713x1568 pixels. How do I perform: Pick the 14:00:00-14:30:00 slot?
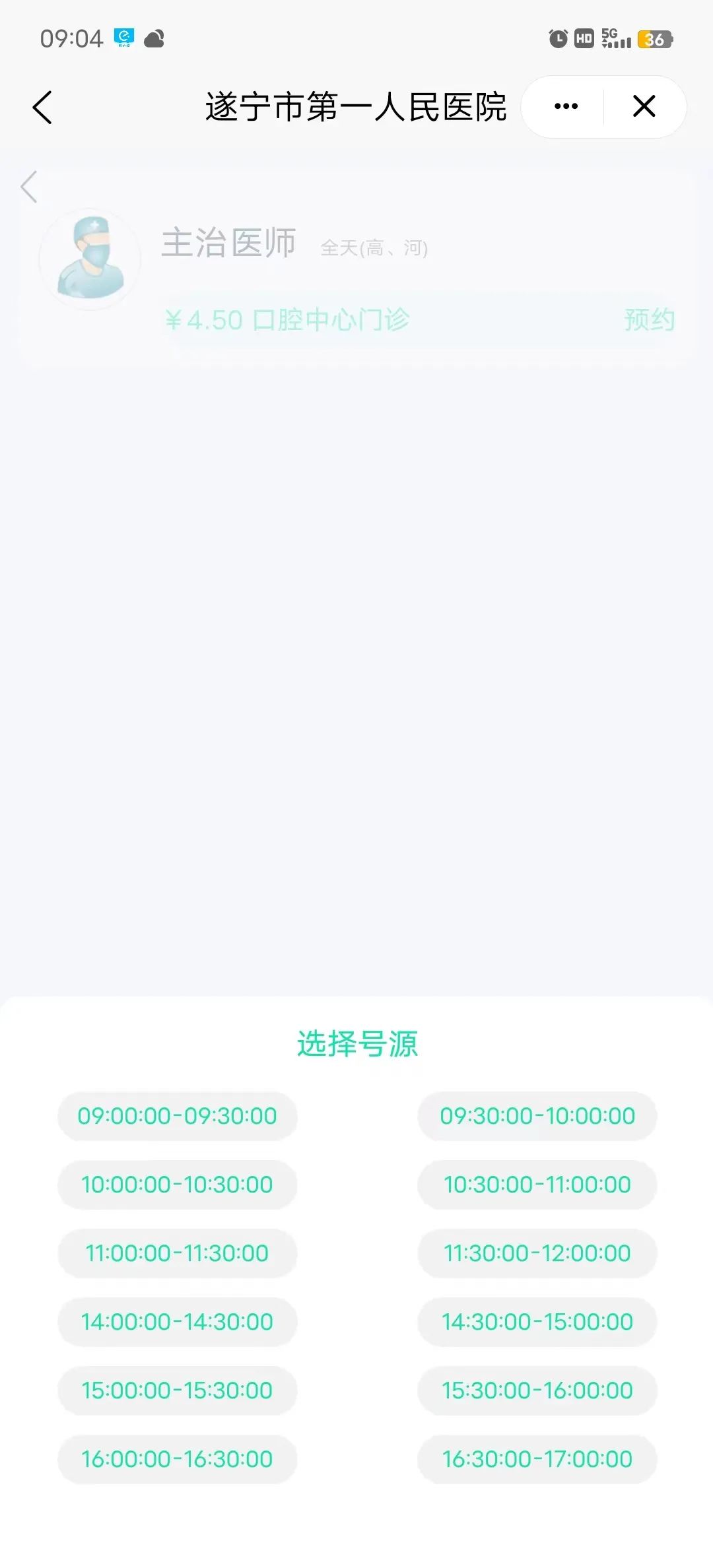point(177,1322)
